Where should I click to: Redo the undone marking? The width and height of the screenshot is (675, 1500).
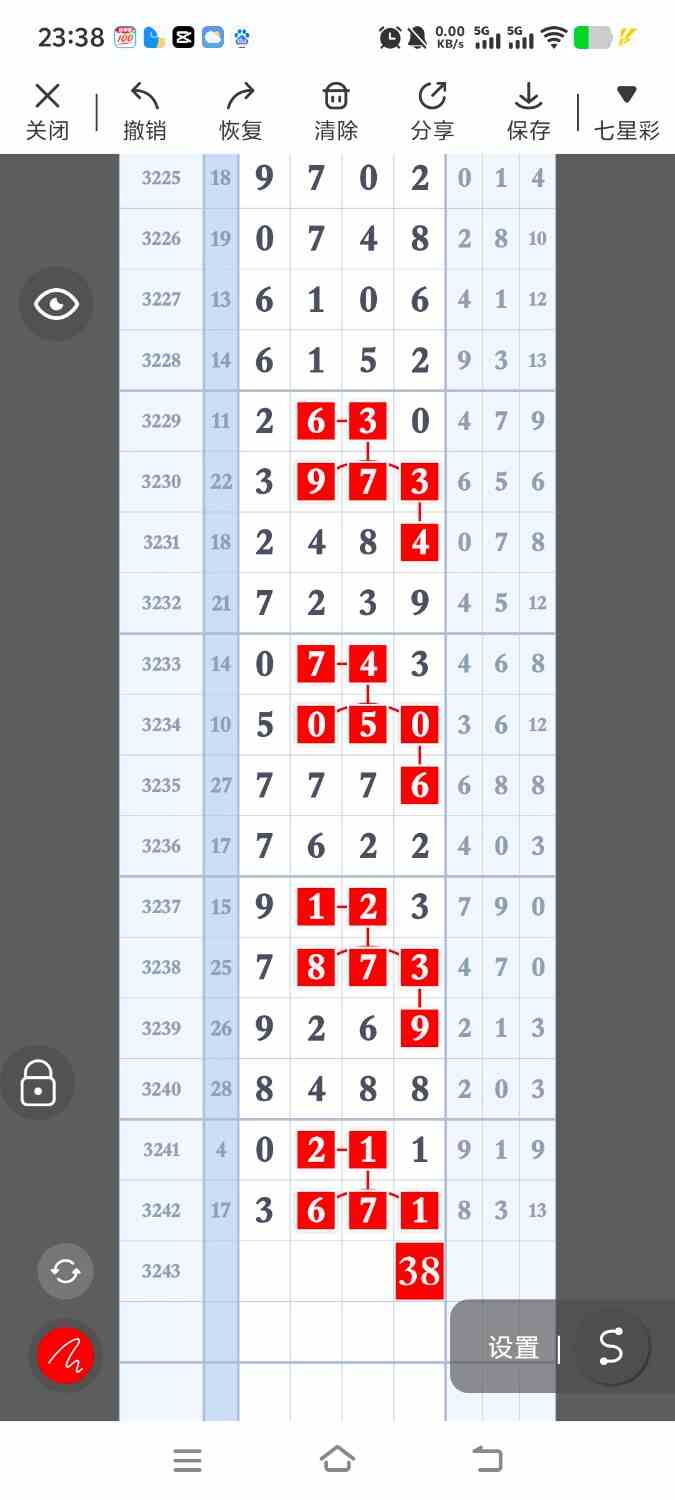click(x=240, y=111)
